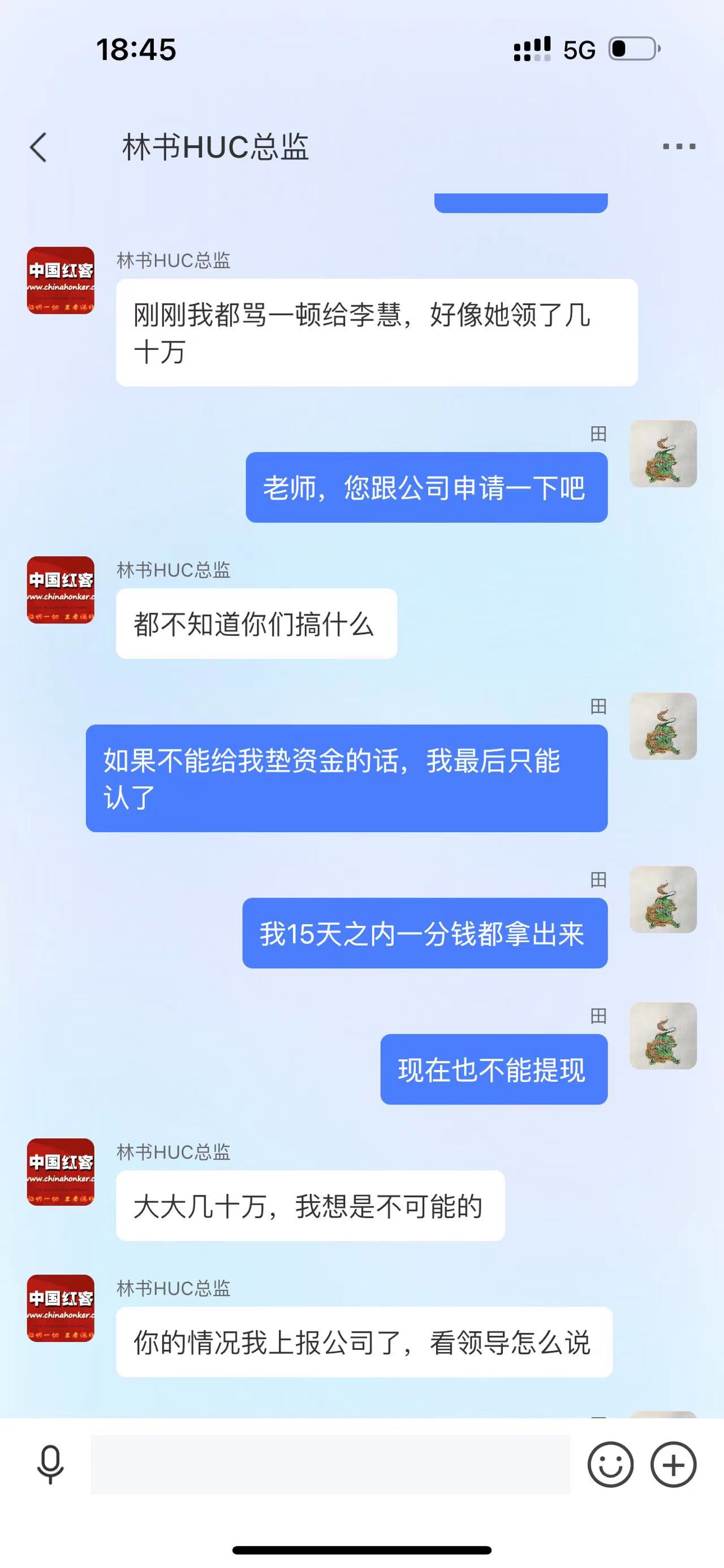Go back from the 林书HUC总监 chat
This screenshot has height=1568, width=724.
click(x=38, y=148)
